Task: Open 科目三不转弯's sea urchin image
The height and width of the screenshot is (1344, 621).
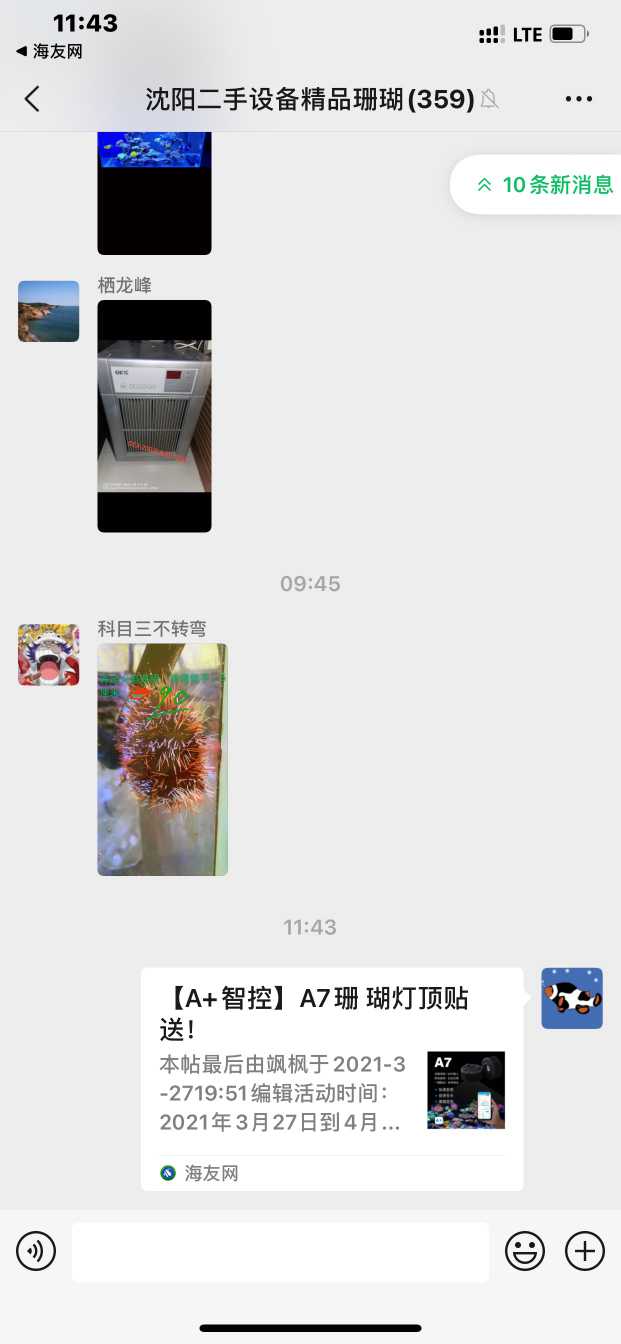Action: point(162,759)
